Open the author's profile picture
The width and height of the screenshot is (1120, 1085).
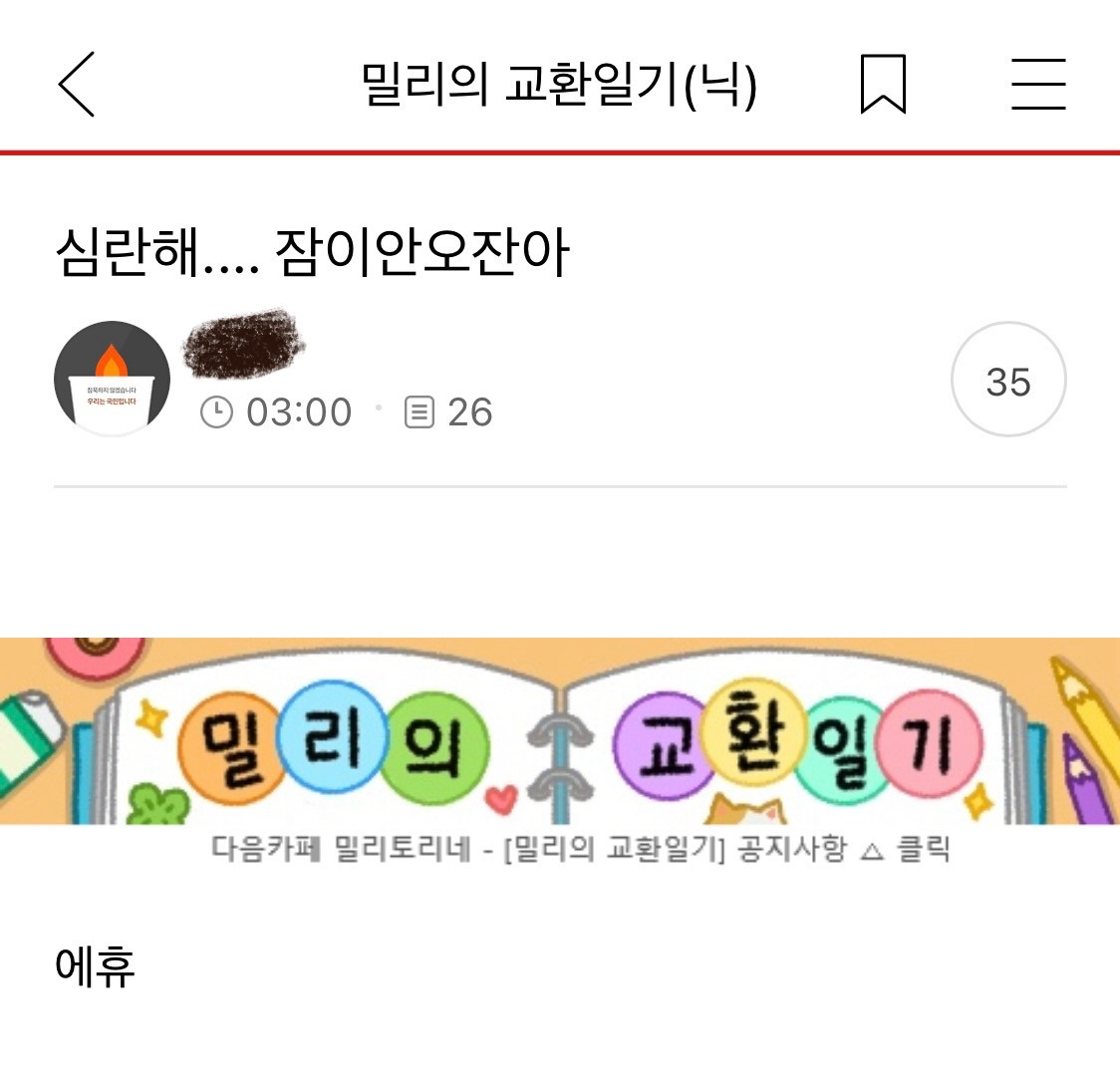point(112,379)
